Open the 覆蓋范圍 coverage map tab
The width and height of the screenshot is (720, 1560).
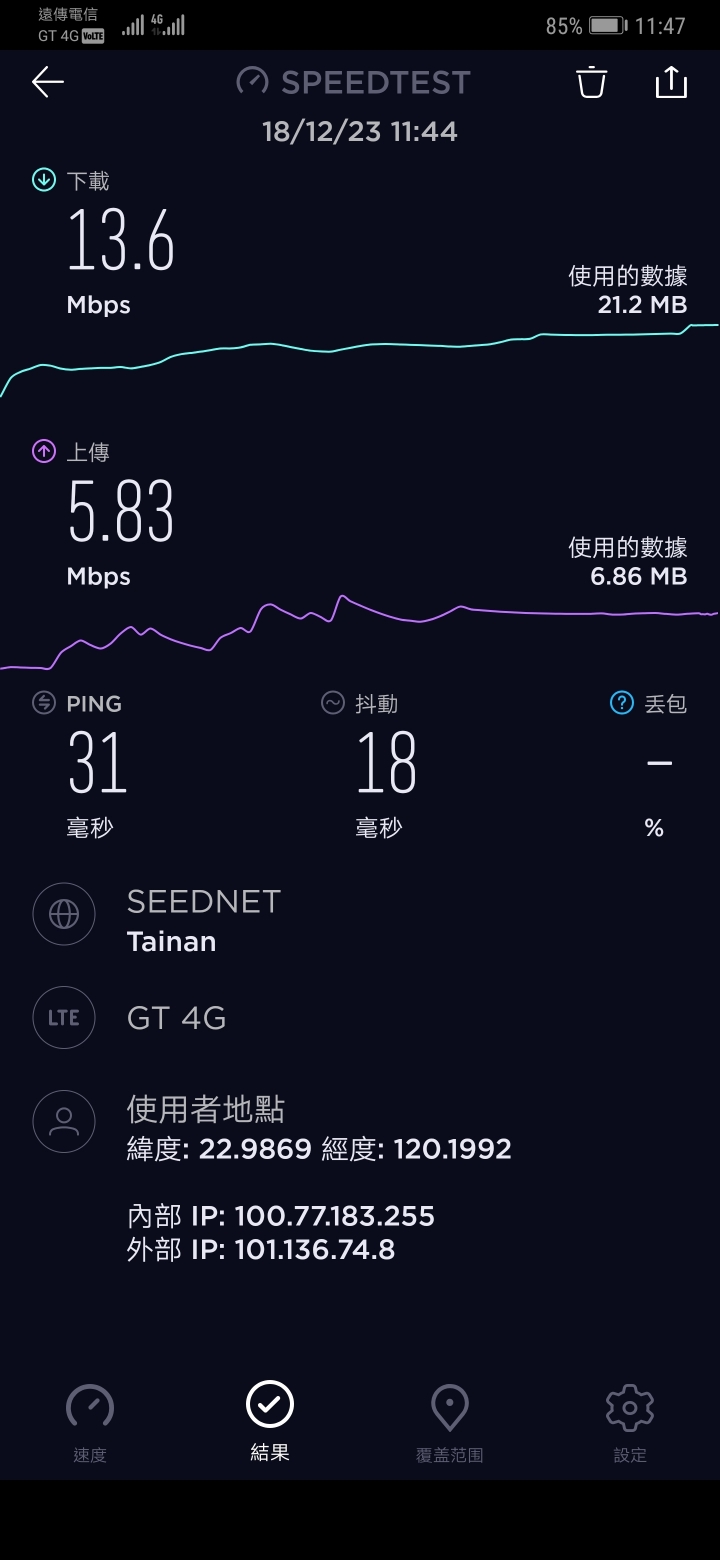[450, 1422]
